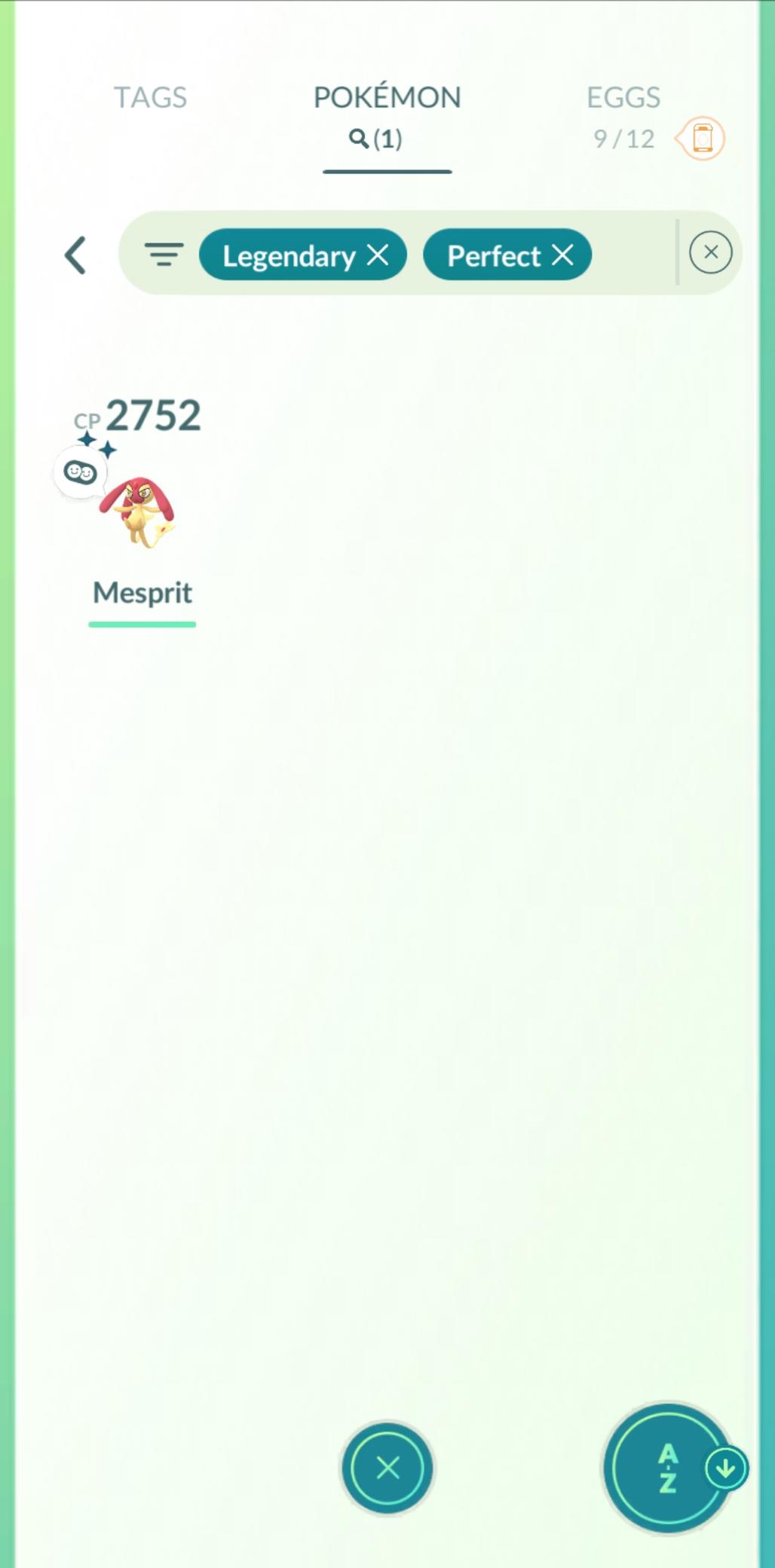775x1568 pixels.
Task: Remove the Perfect filter chip
Action: tap(562, 255)
